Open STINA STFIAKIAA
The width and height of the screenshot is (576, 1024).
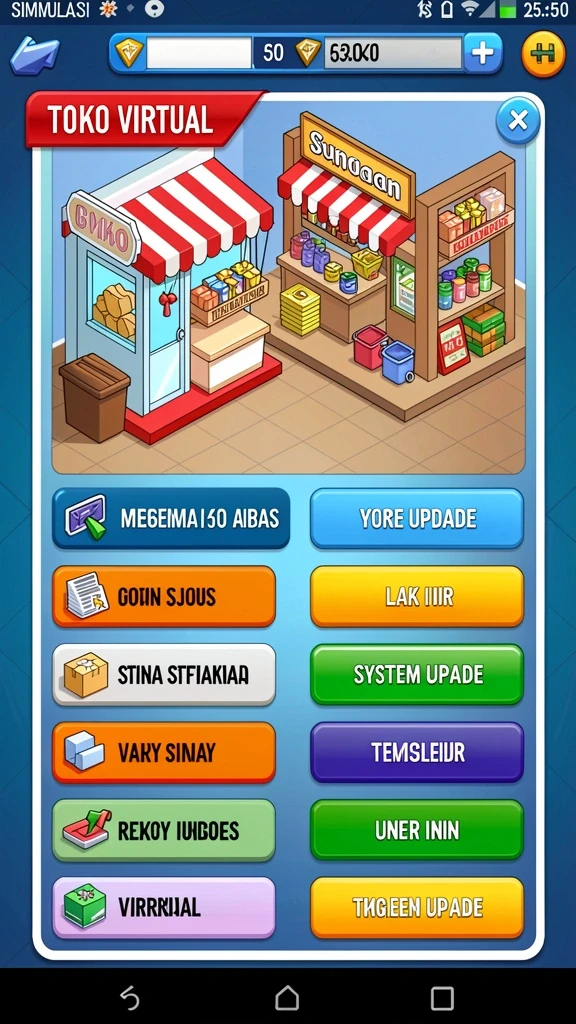tap(164, 675)
